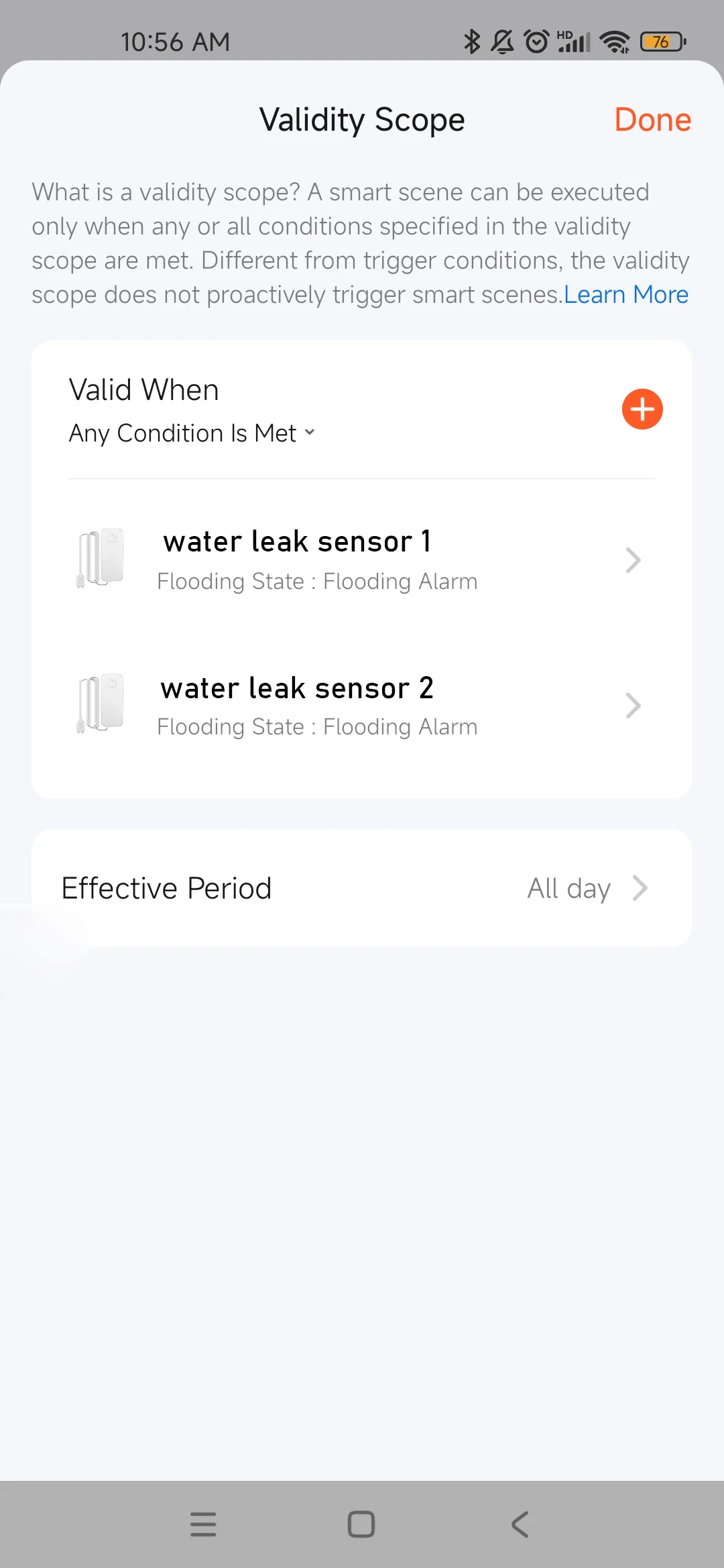Tap Done to save validity scope
This screenshot has height=1568, width=724.
click(652, 120)
